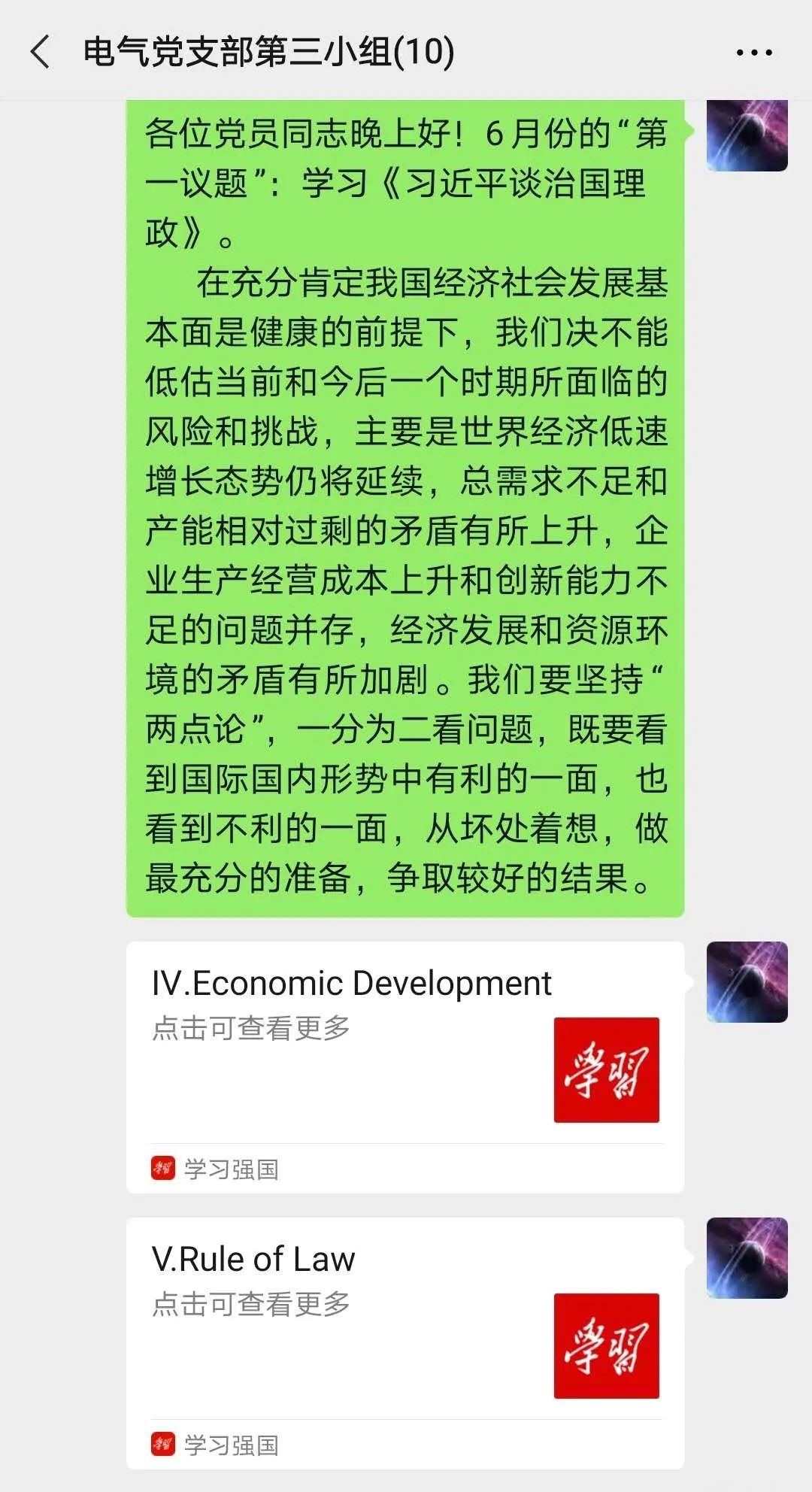Tap avatar next to Economic Development card

(747, 981)
